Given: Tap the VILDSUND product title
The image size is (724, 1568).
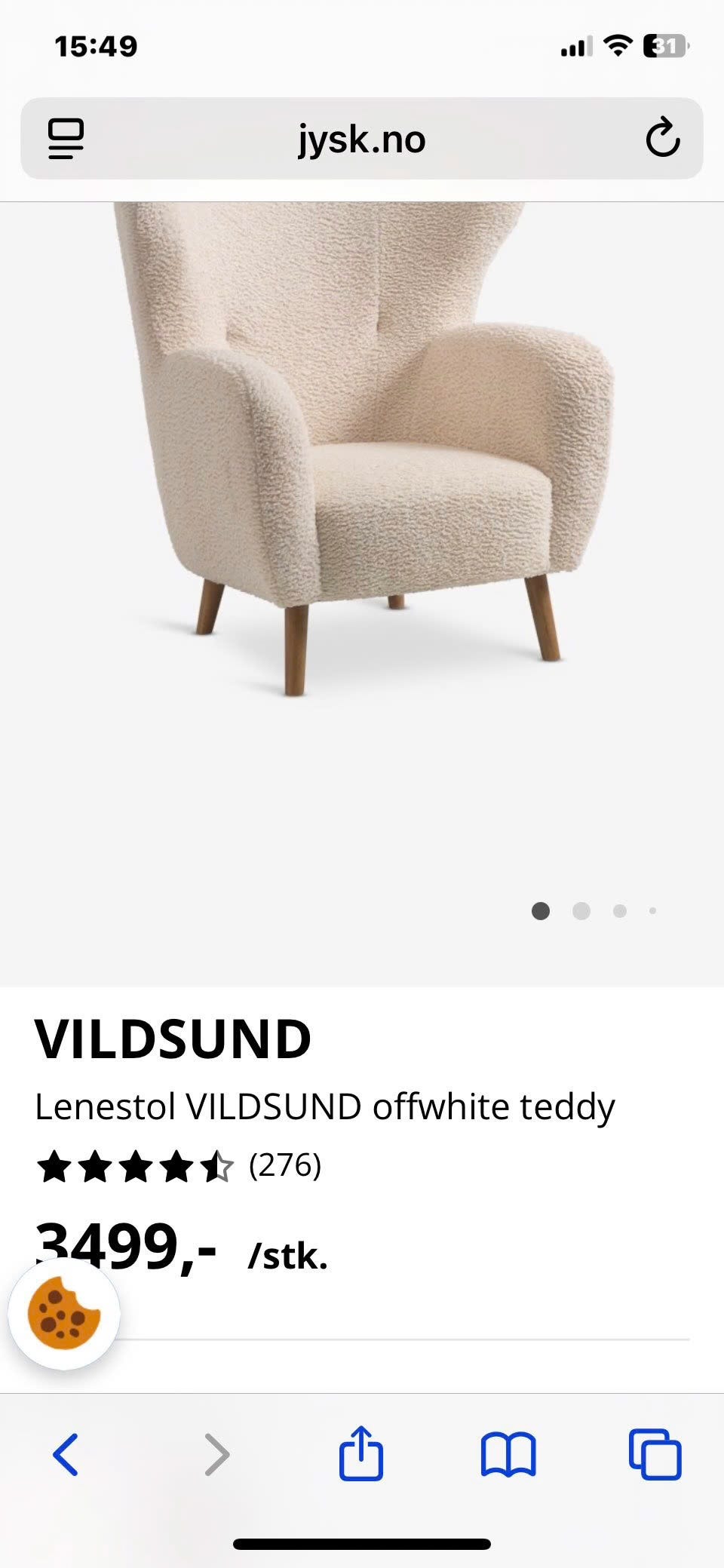Looking at the screenshot, I should click(175, 1039).
